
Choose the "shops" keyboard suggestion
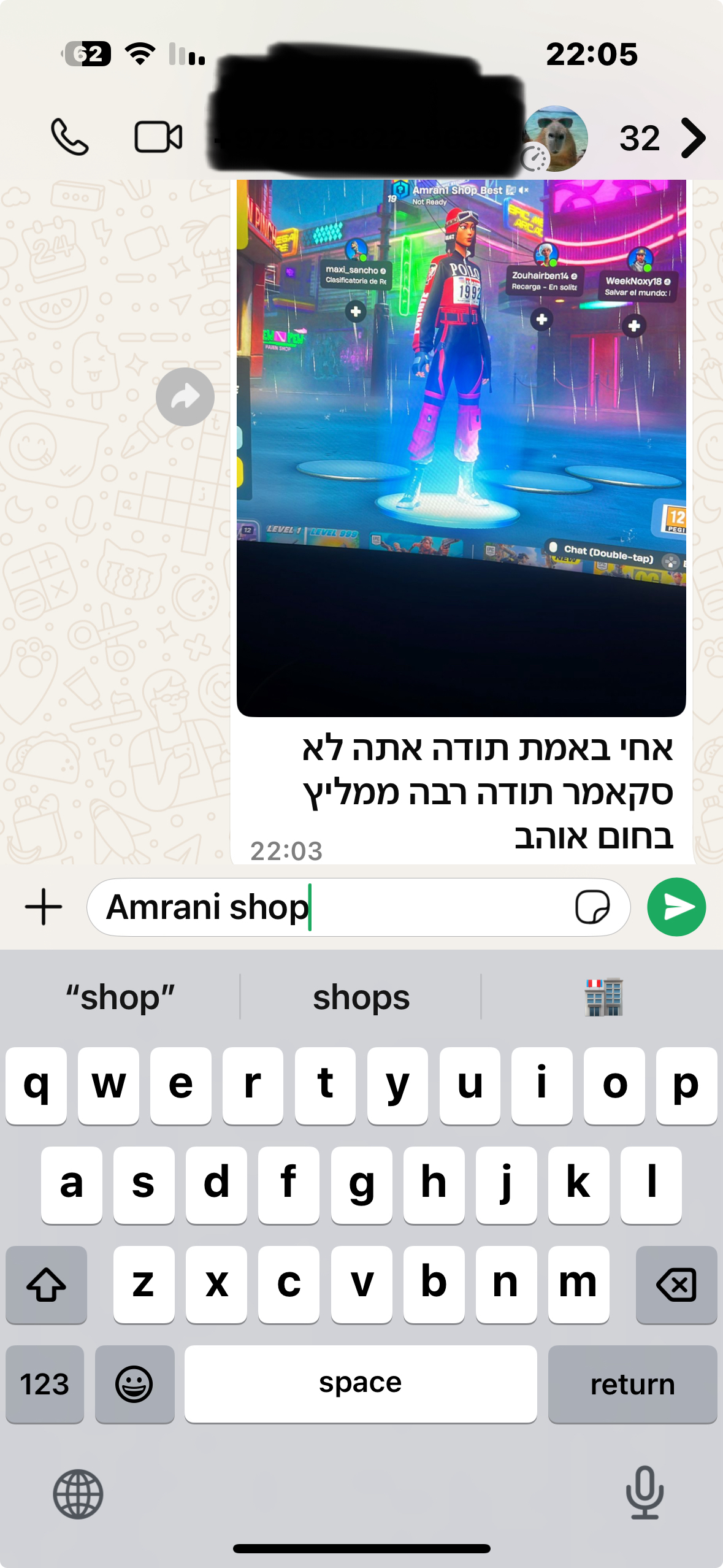[361, 997]
